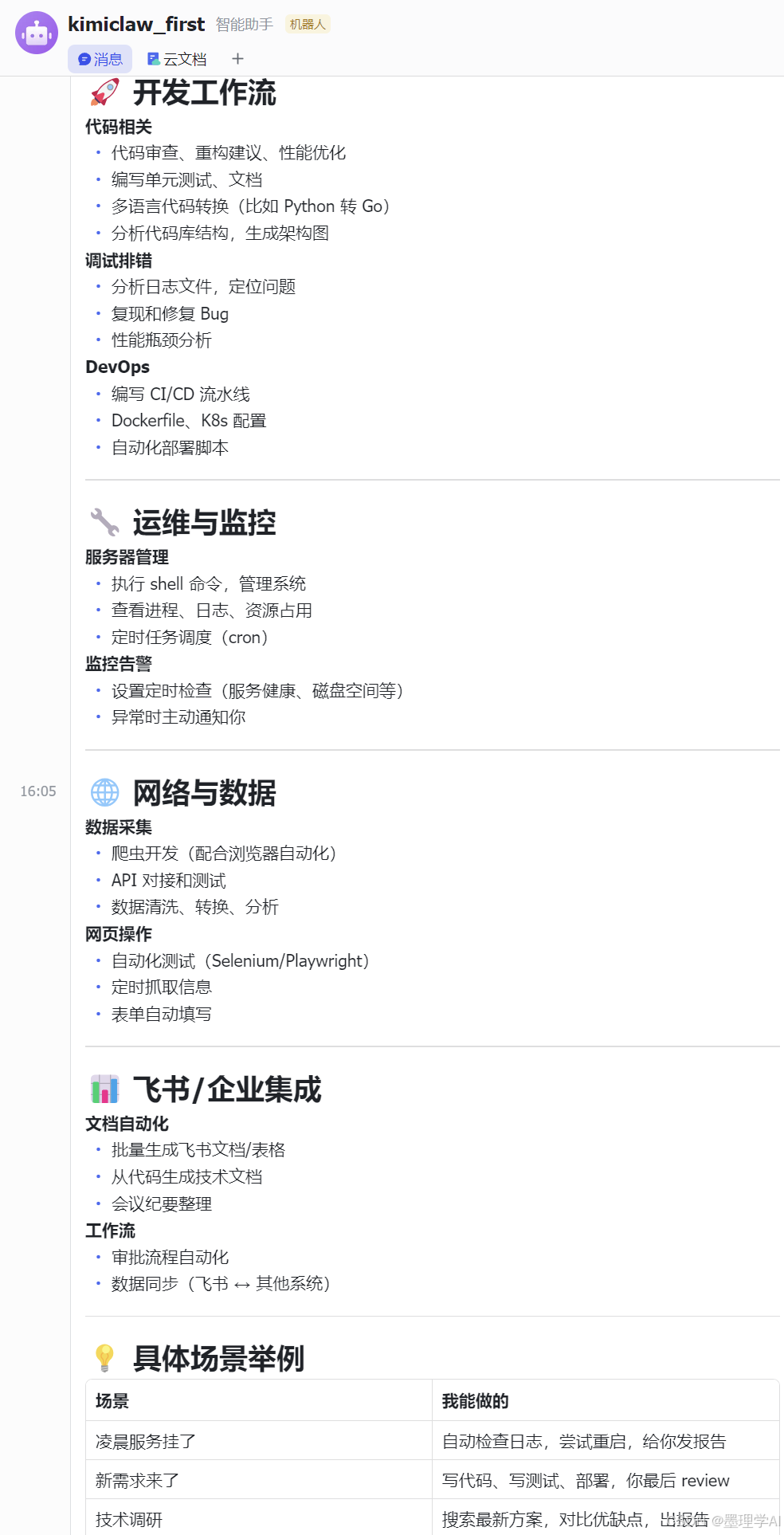Viewport: 784px width, 1535px height.
Task: Switch to the 消息 tab
Action: (100, 59)
